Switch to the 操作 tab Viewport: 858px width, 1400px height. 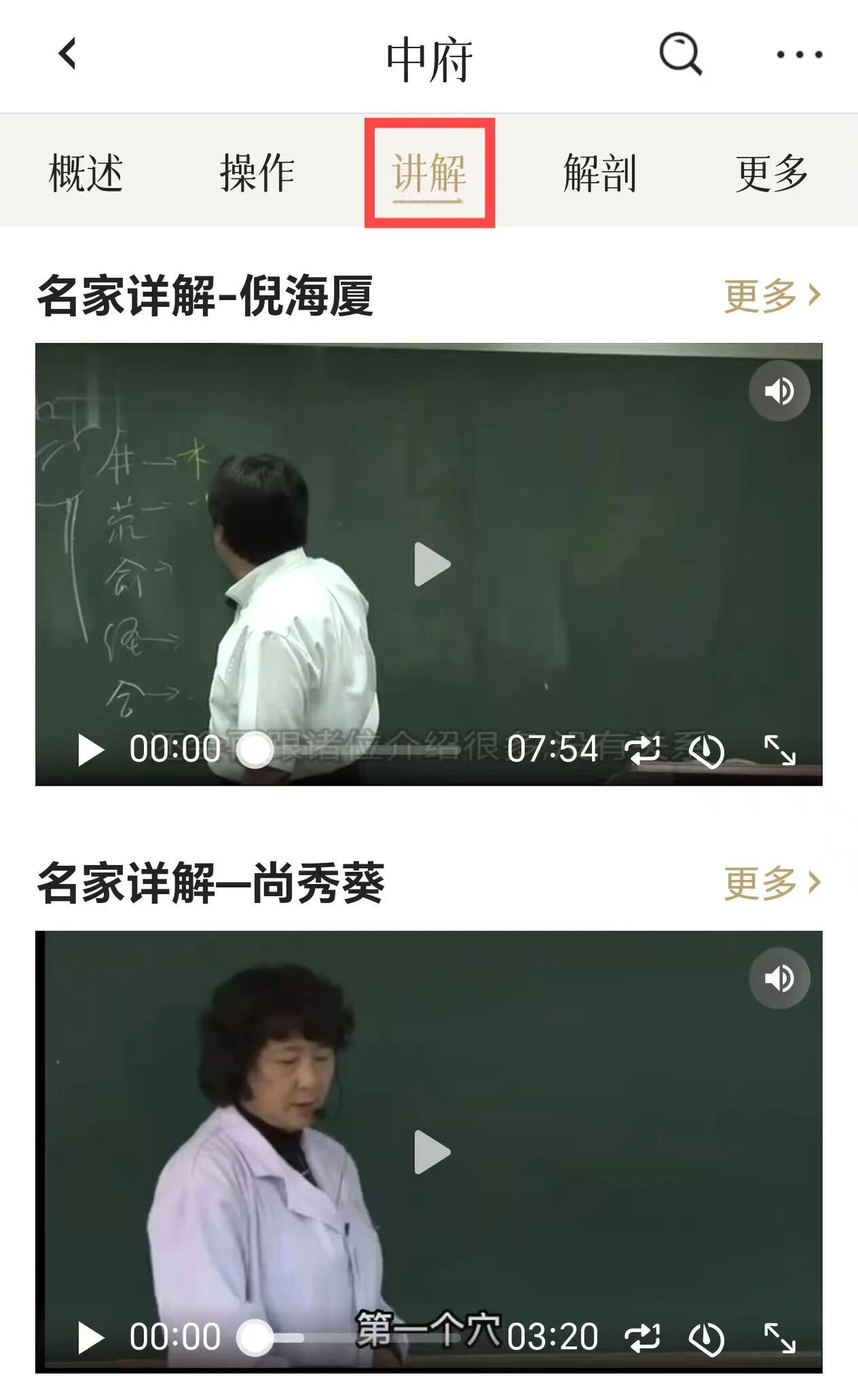point(257,172)
